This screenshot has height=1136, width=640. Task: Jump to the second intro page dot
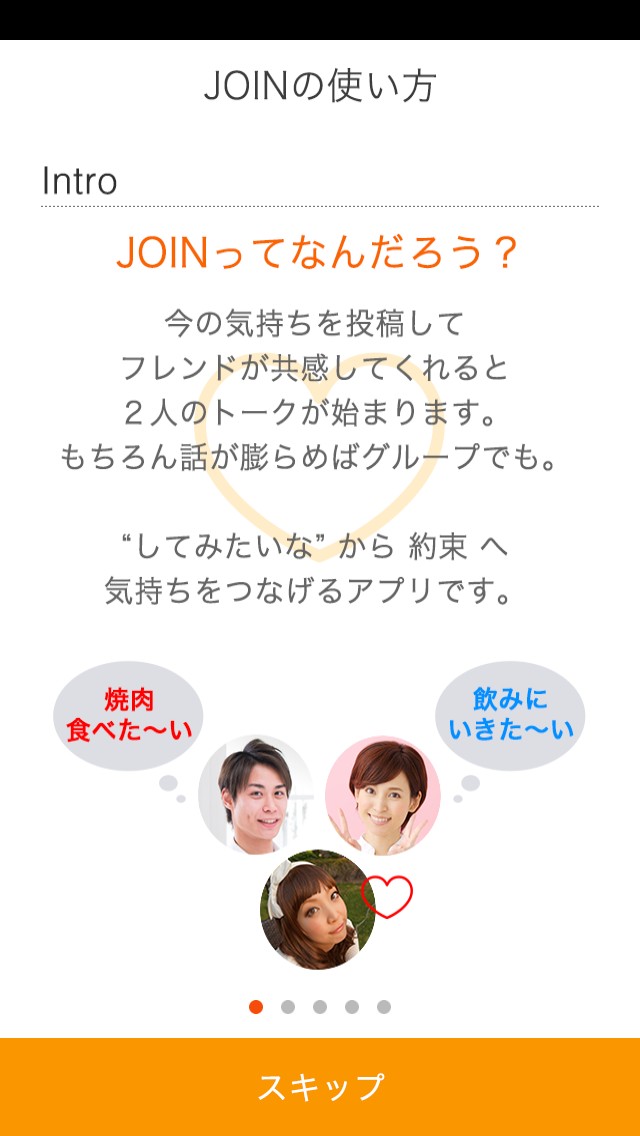[x=288, y=1007]
